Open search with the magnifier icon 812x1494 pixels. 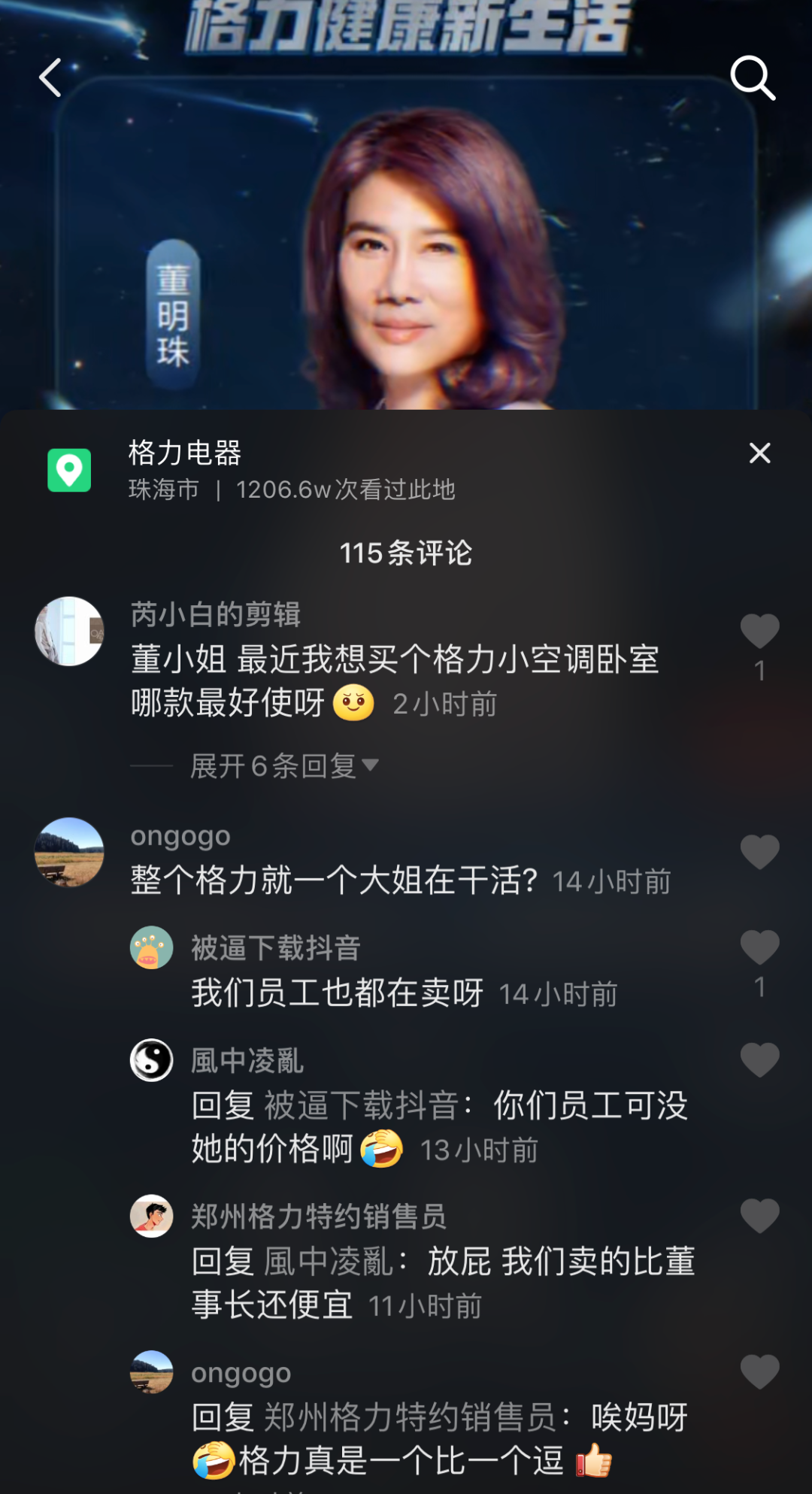coord(753,77)
